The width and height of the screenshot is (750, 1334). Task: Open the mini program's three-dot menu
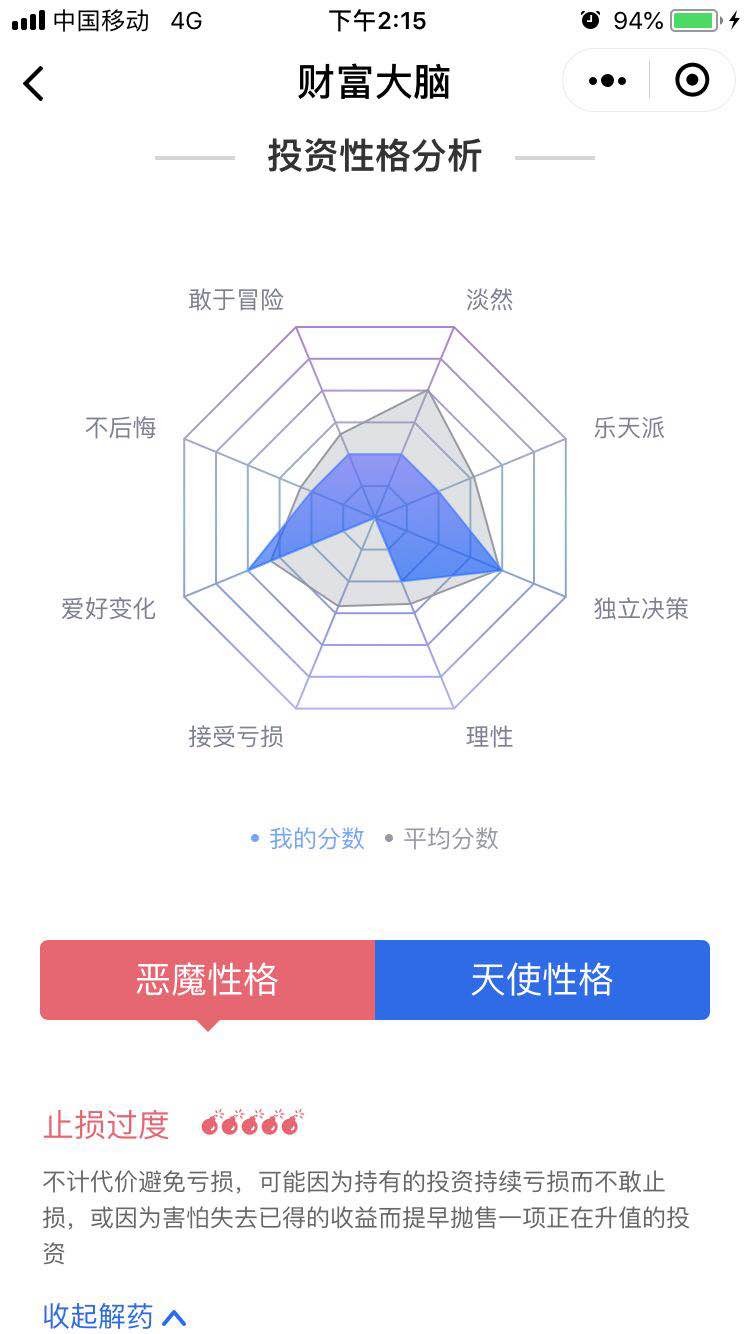(x=607, y=81)
